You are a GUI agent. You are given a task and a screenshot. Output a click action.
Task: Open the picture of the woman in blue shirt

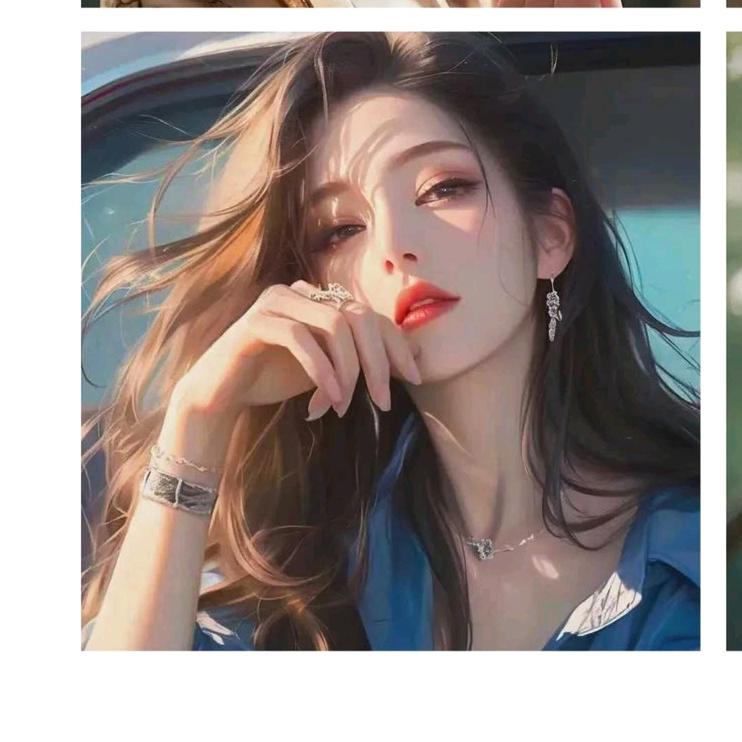[x=390, y=341]
